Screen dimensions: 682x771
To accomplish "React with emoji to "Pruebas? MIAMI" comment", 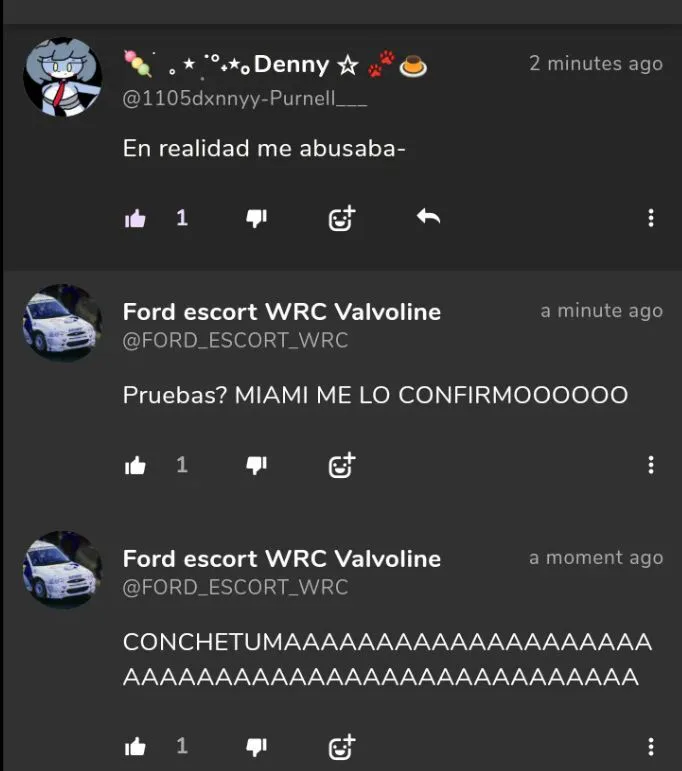I will [342, 465].
